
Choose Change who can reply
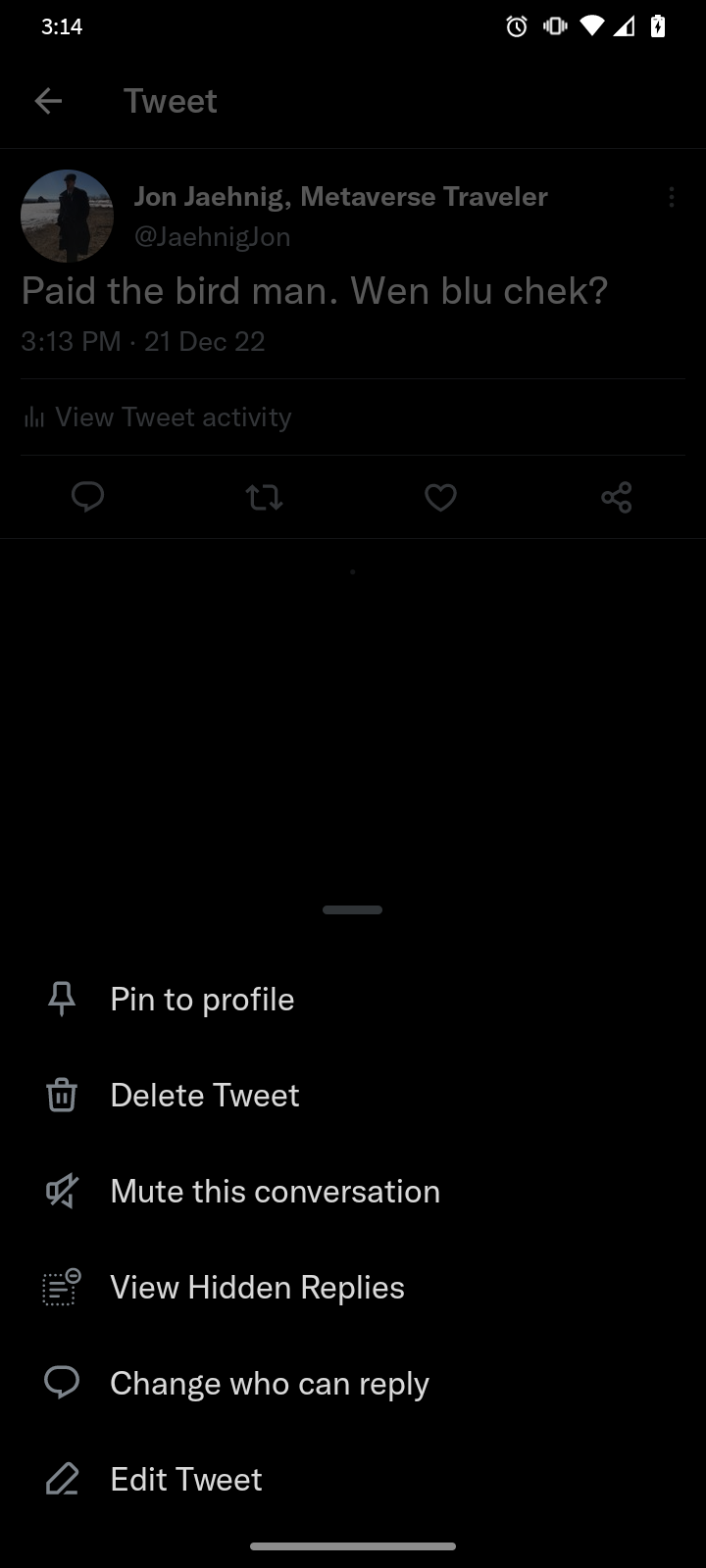coord(269,1383)
